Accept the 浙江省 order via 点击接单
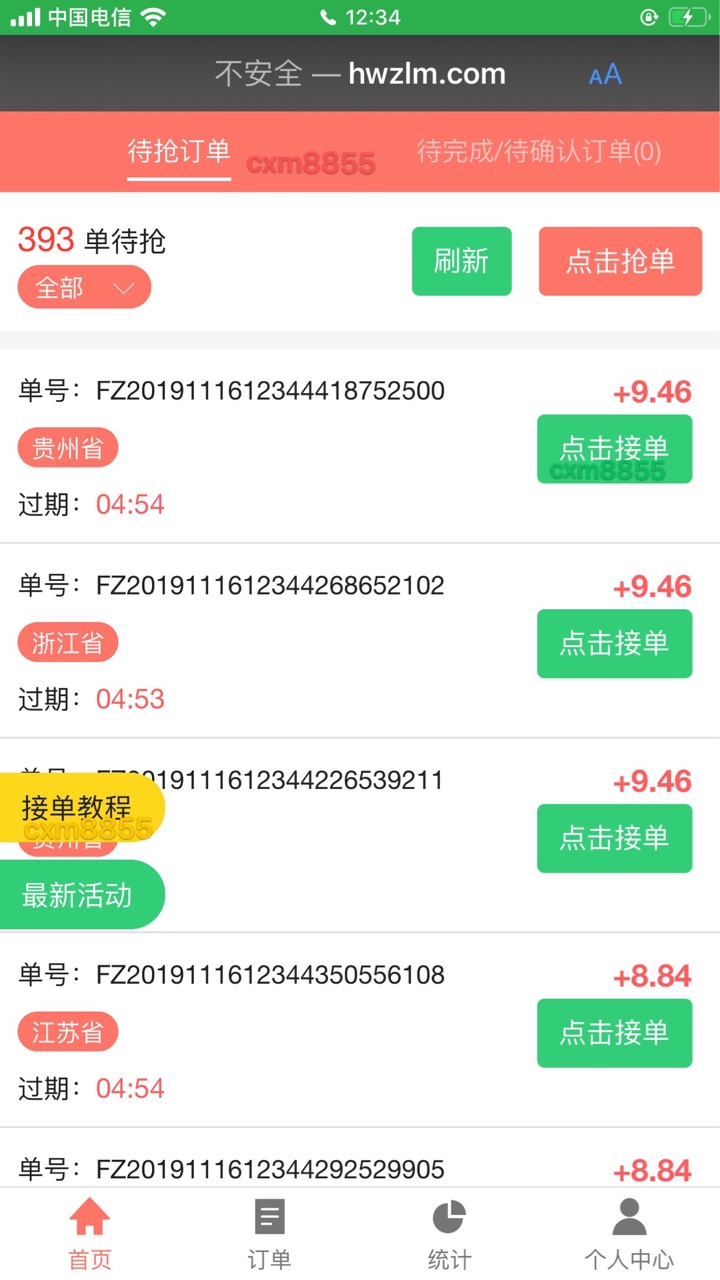Viewport: 720px width, 1280px height. click(x=615, y=644)
